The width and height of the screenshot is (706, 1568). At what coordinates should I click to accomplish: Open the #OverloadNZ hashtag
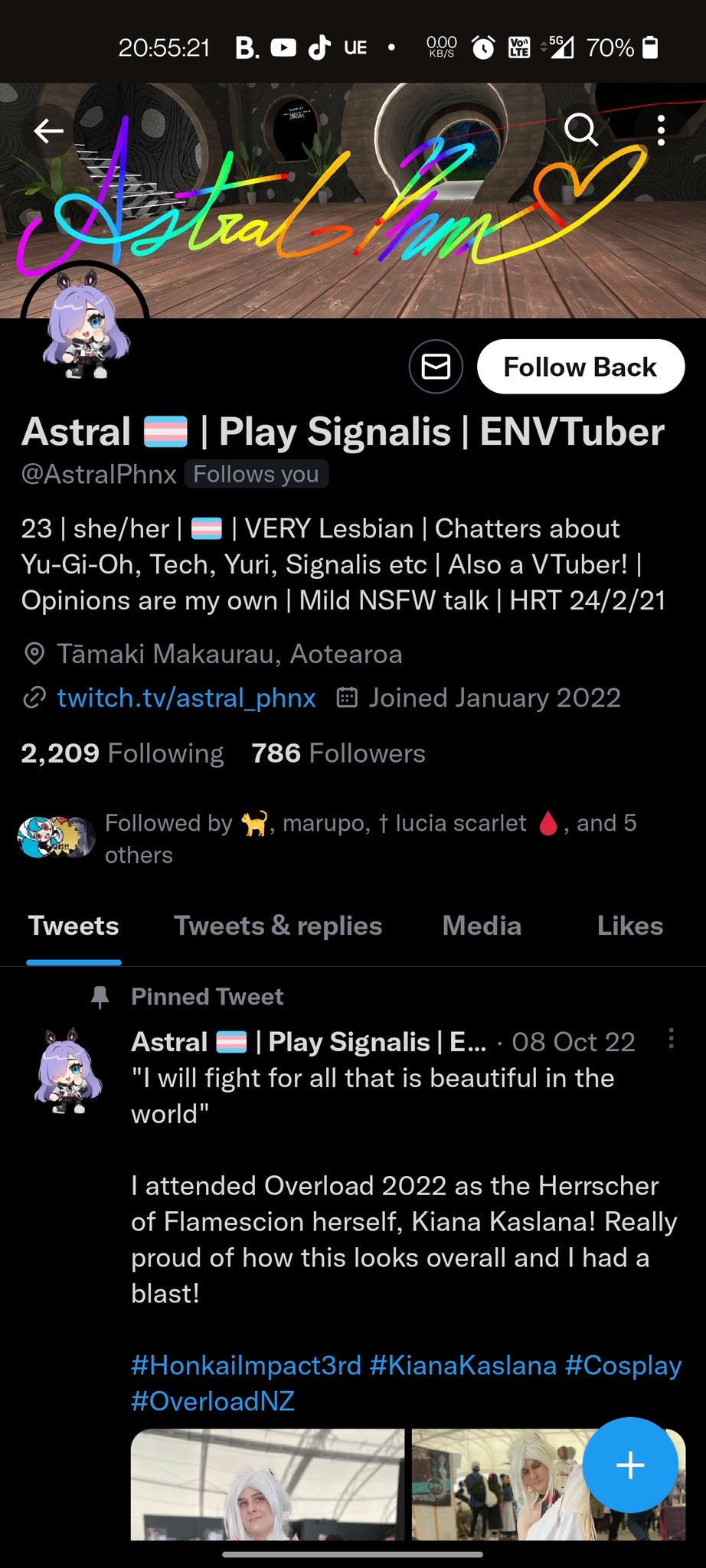(x=213, y=1401)
